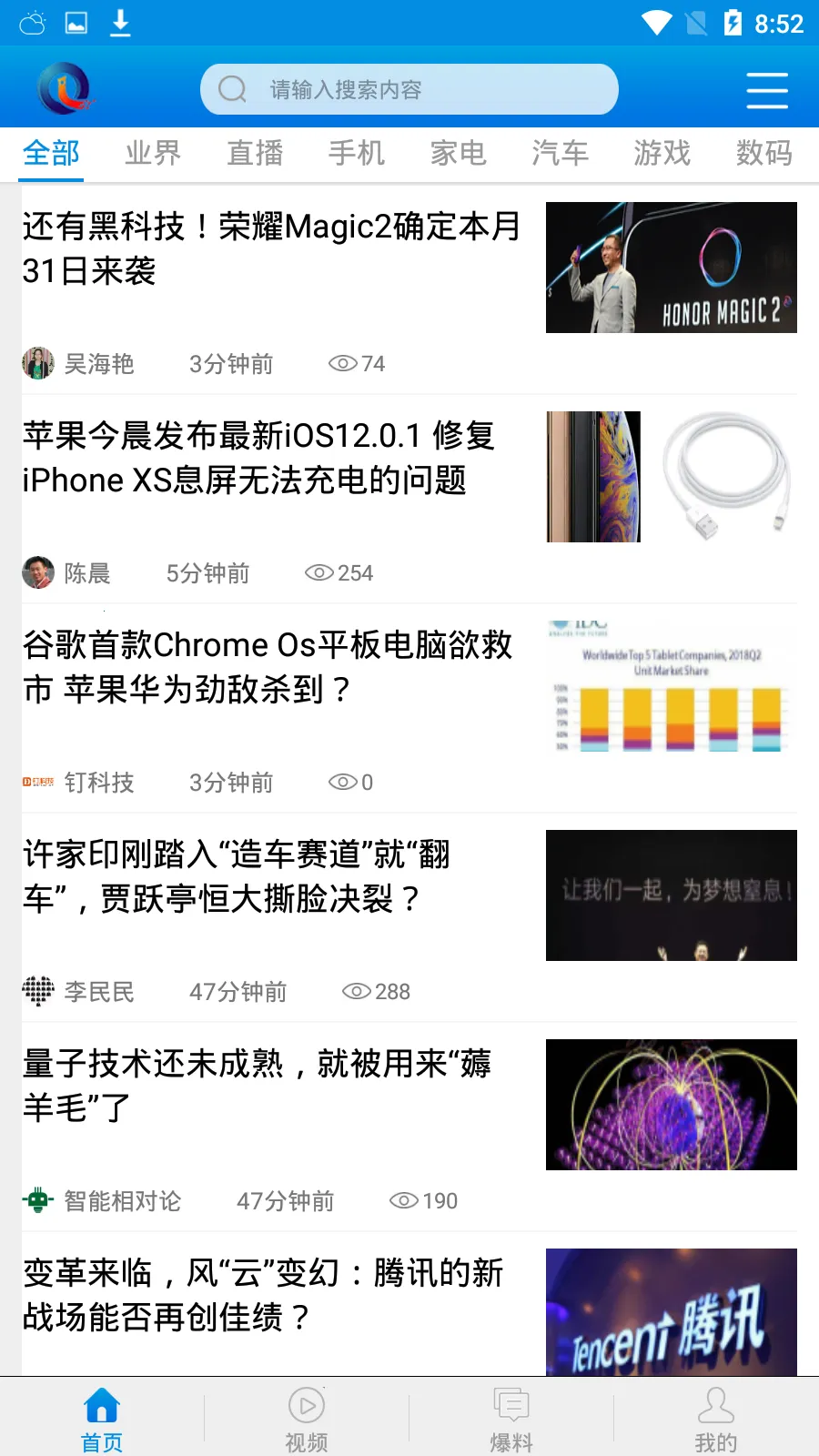Open the download icon in status bar

pos(119,21)
